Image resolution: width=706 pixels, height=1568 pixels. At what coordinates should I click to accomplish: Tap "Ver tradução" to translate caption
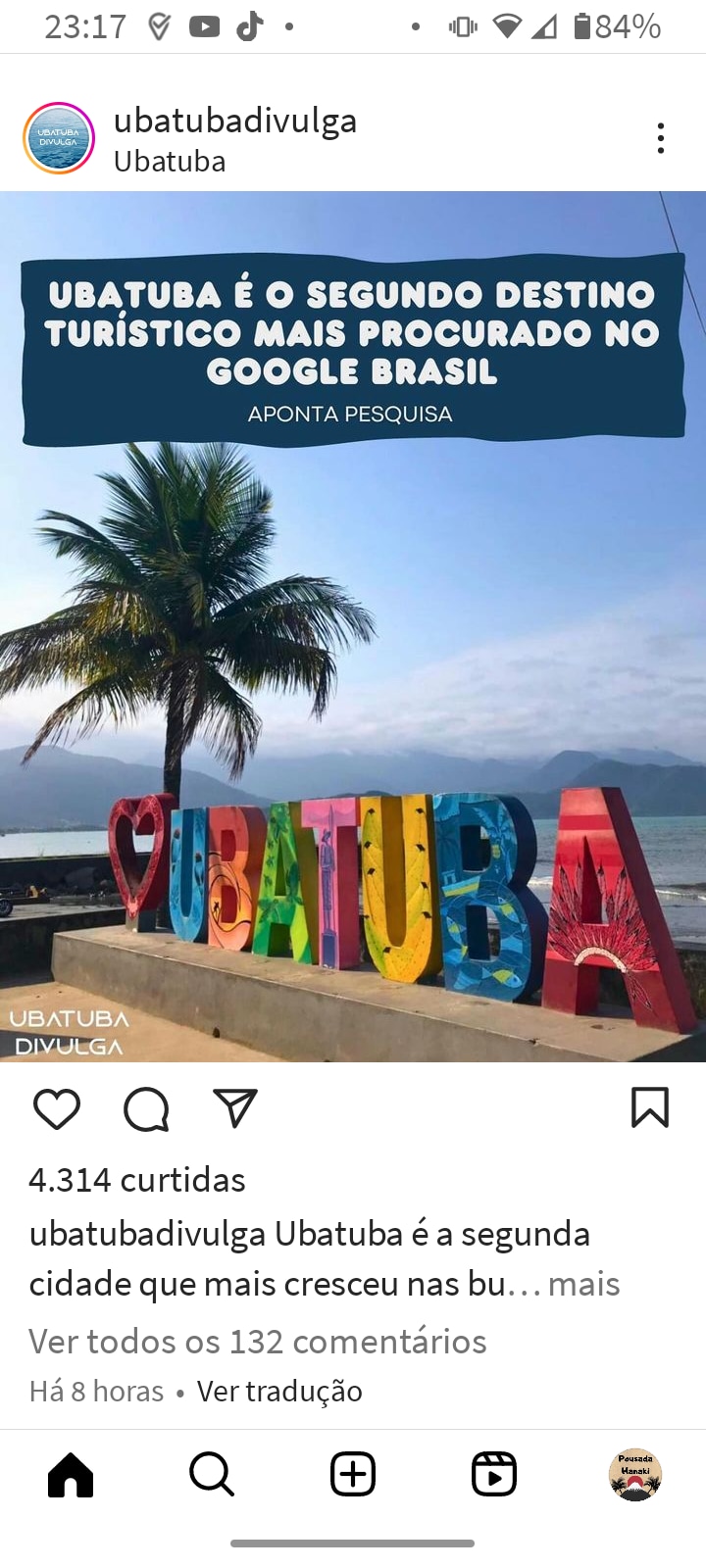point(279,1391)
